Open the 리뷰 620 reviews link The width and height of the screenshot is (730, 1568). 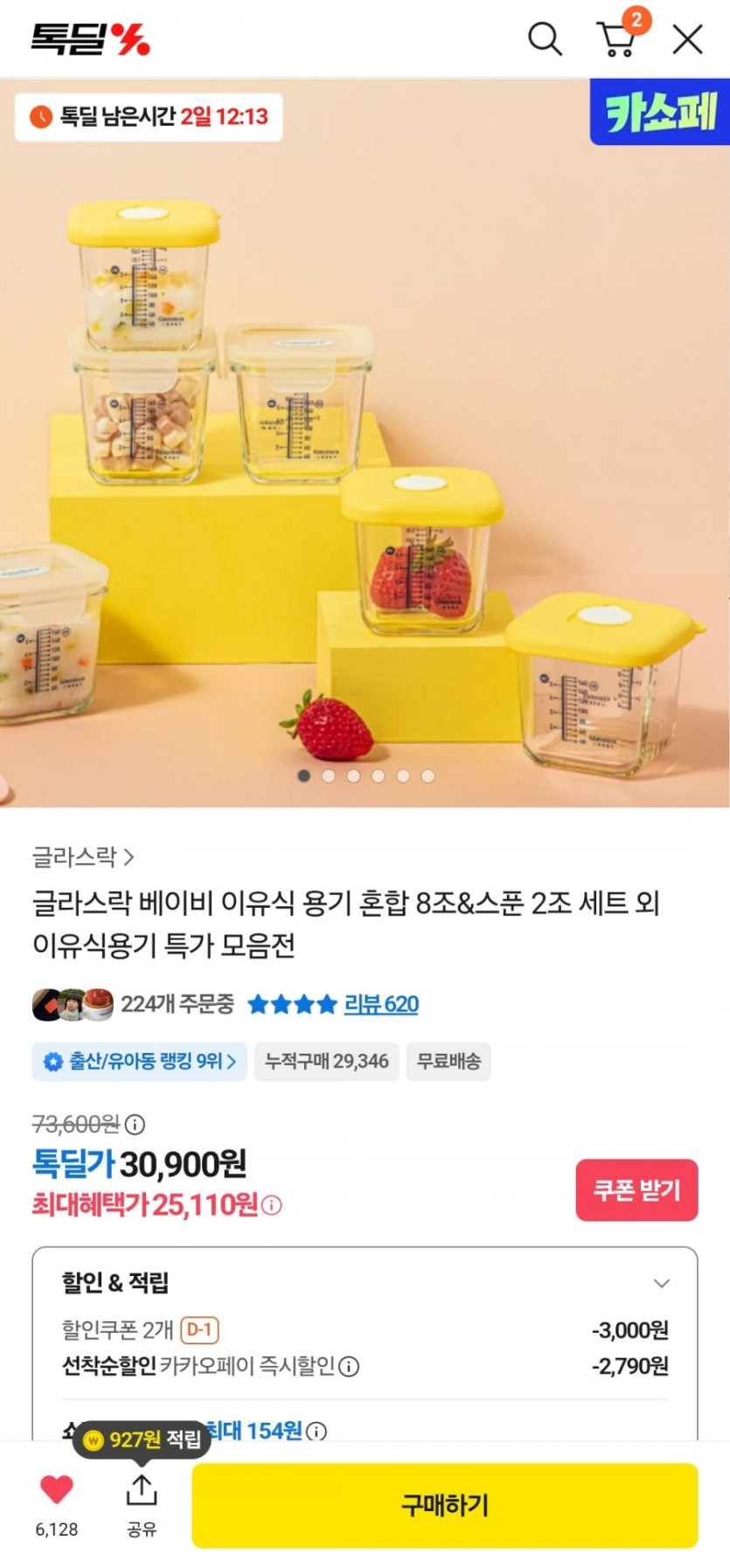pyautogui.click(x=381, y=1004)
